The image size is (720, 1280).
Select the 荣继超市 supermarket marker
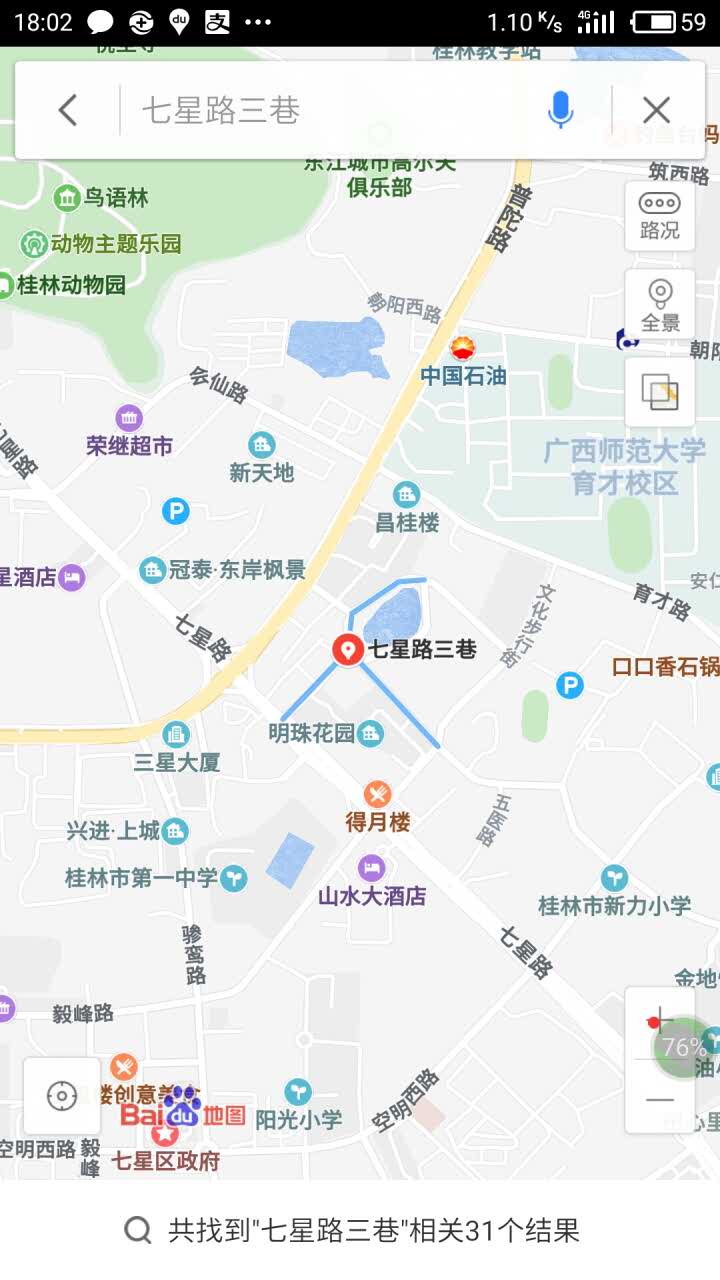[129, 418]
